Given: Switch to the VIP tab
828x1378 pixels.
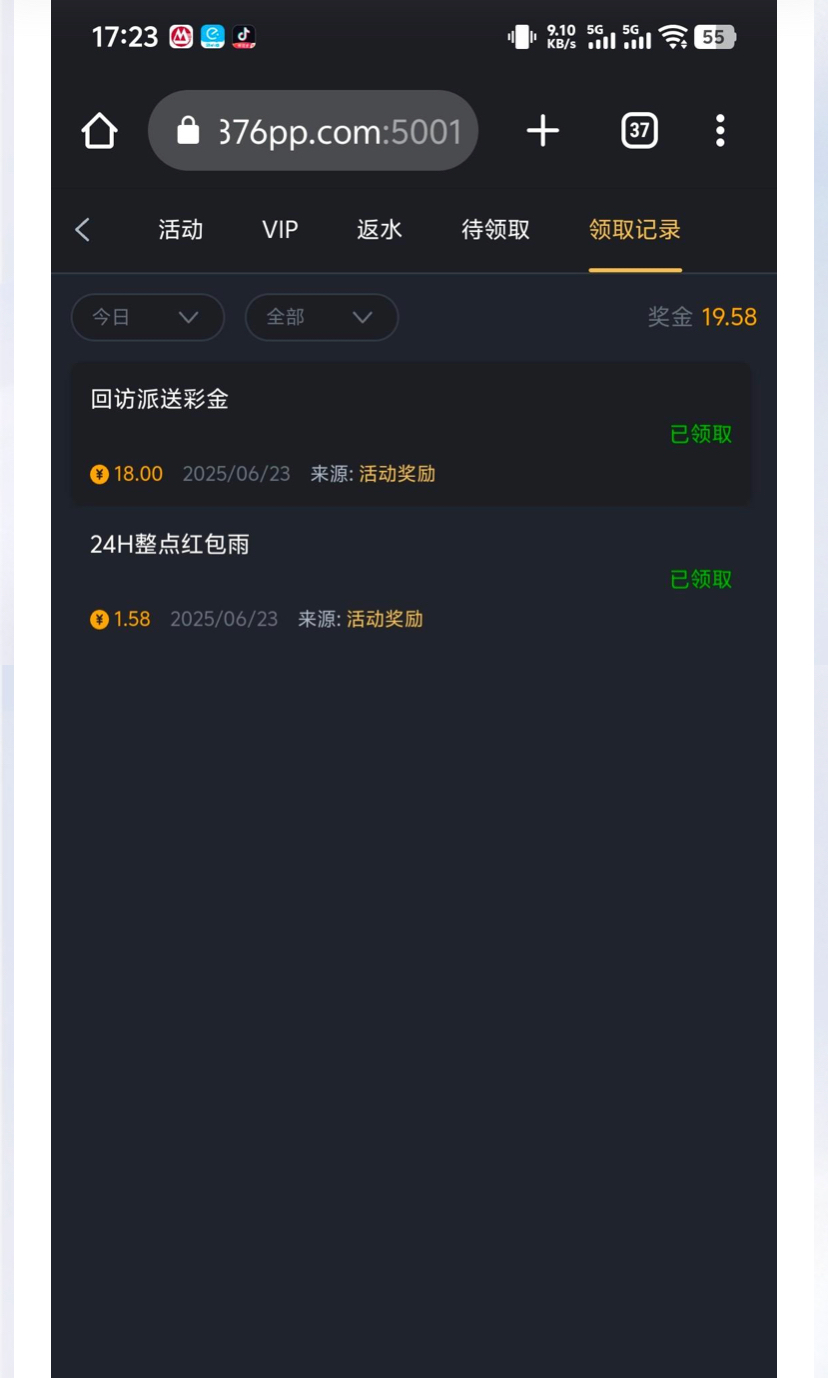Looking at the screenshot, I should click(280, 230).
